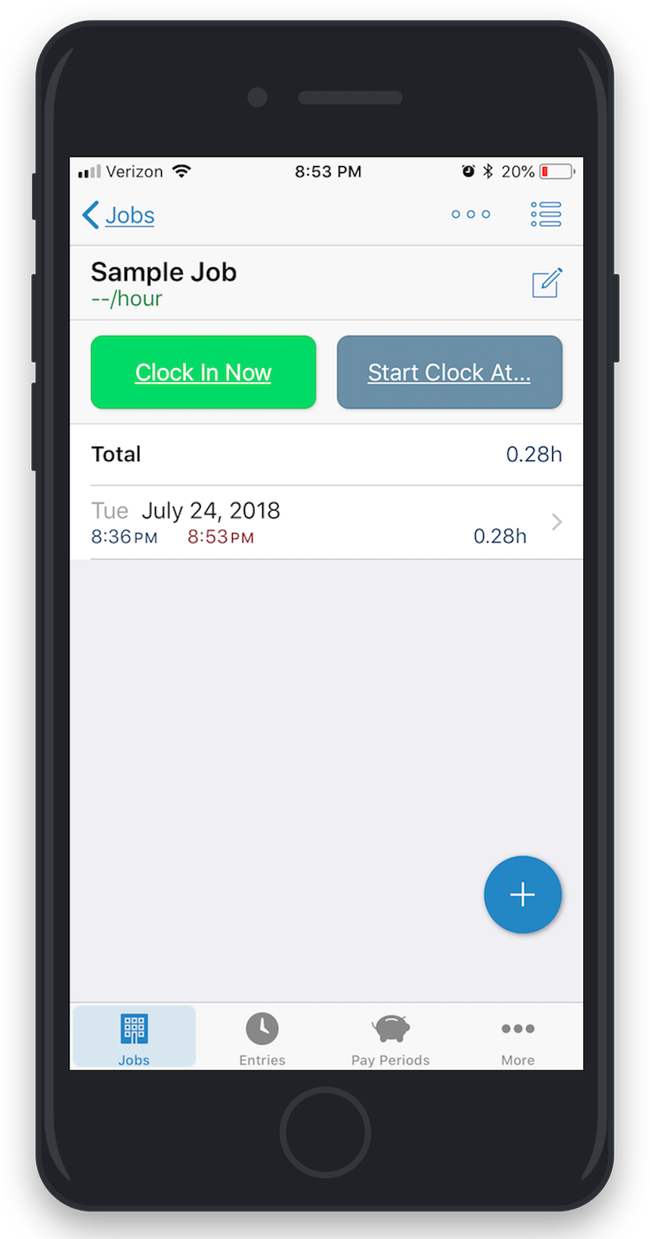Viewport: 650px width, 1239px height.
Task: Select the Jobs tab
Action: tap(134, 1038)
